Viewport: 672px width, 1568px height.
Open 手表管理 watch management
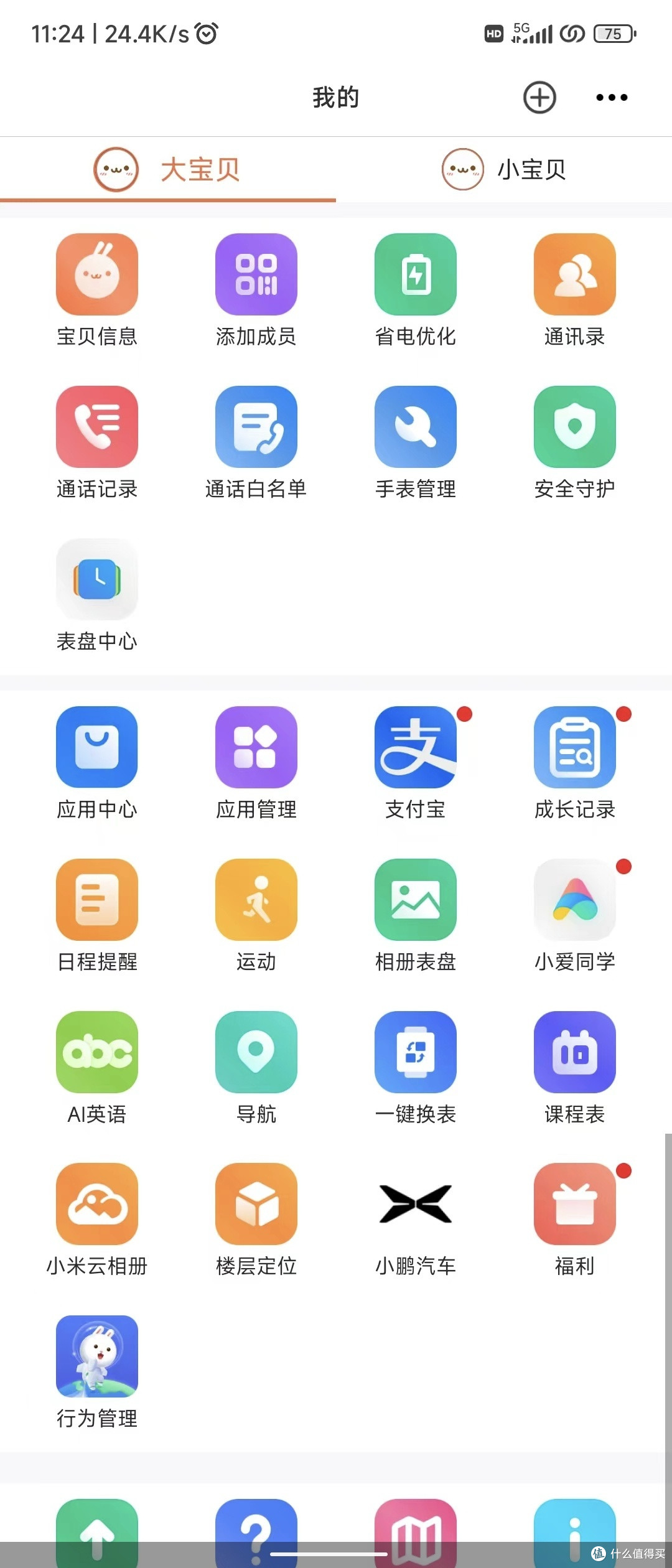415,426
